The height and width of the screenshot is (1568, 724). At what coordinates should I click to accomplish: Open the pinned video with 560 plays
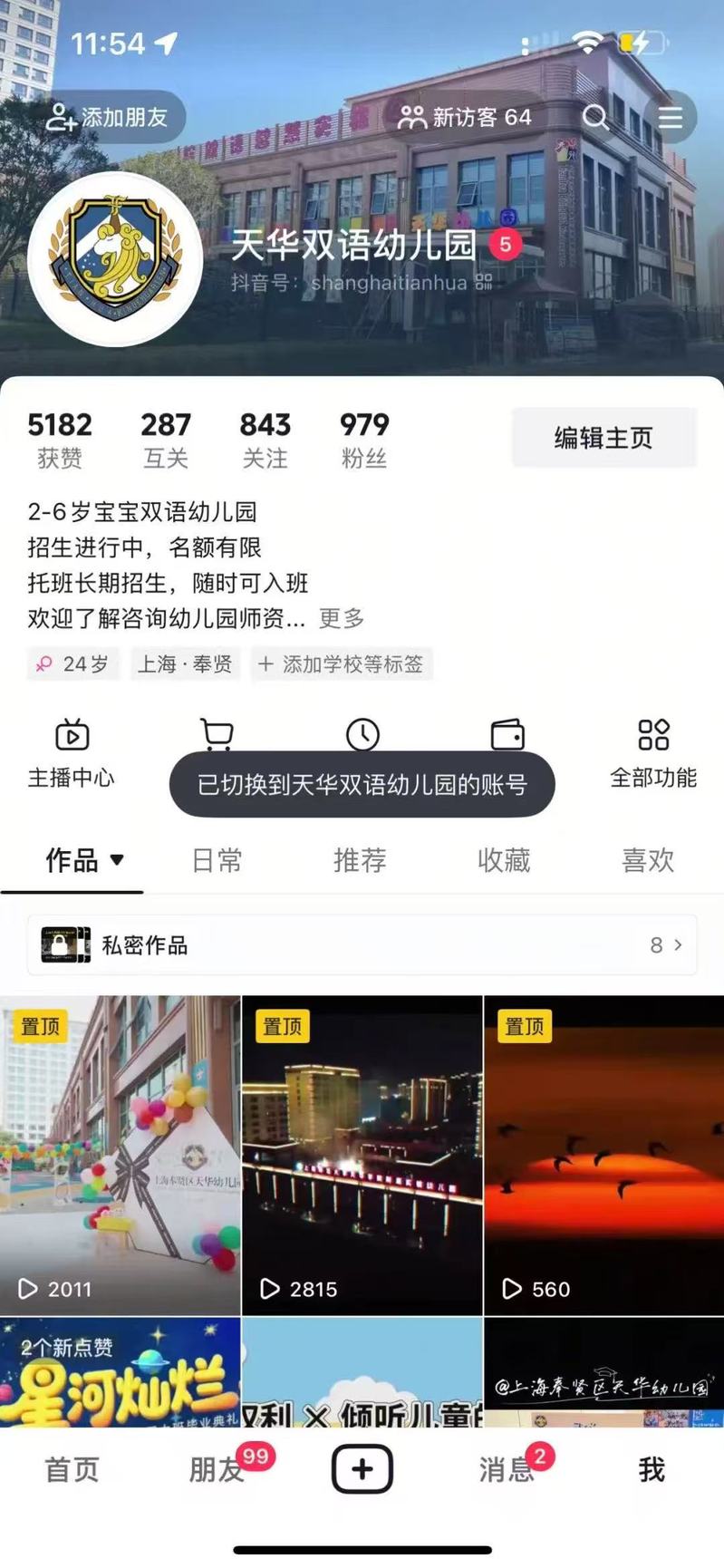(603, 1156)
